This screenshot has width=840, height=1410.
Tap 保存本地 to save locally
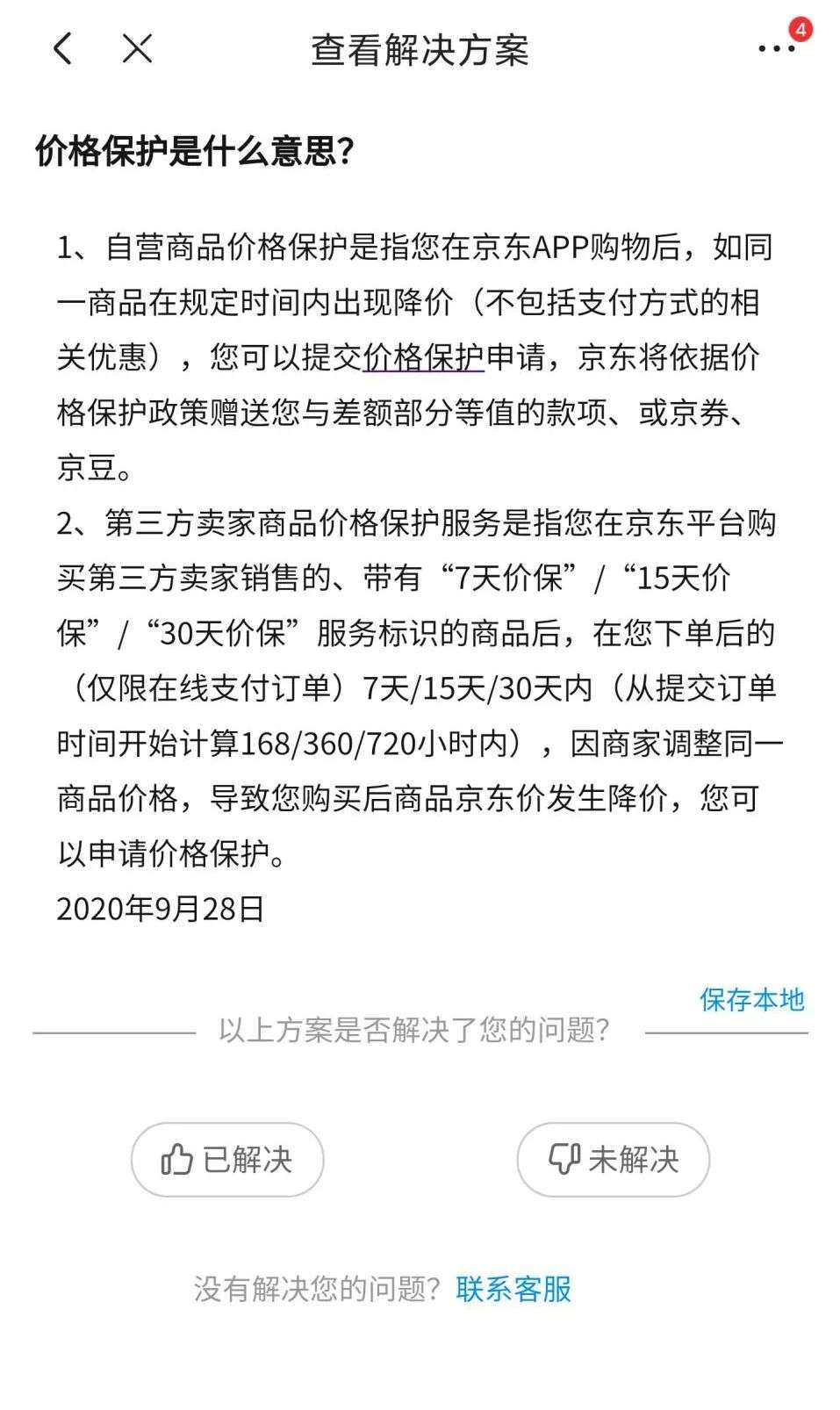[x=752, y=999]
